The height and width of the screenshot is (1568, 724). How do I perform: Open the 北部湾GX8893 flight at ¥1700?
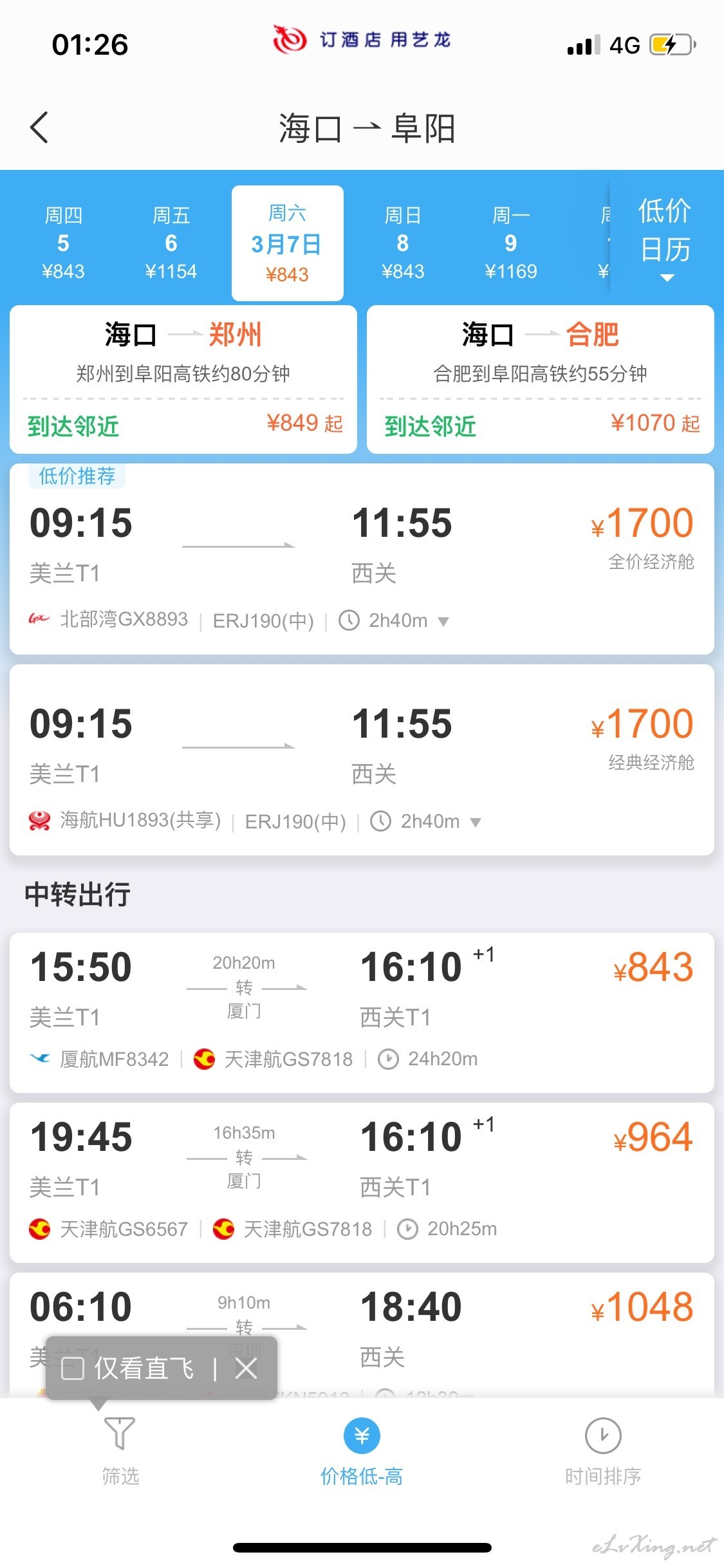[362, 559]
